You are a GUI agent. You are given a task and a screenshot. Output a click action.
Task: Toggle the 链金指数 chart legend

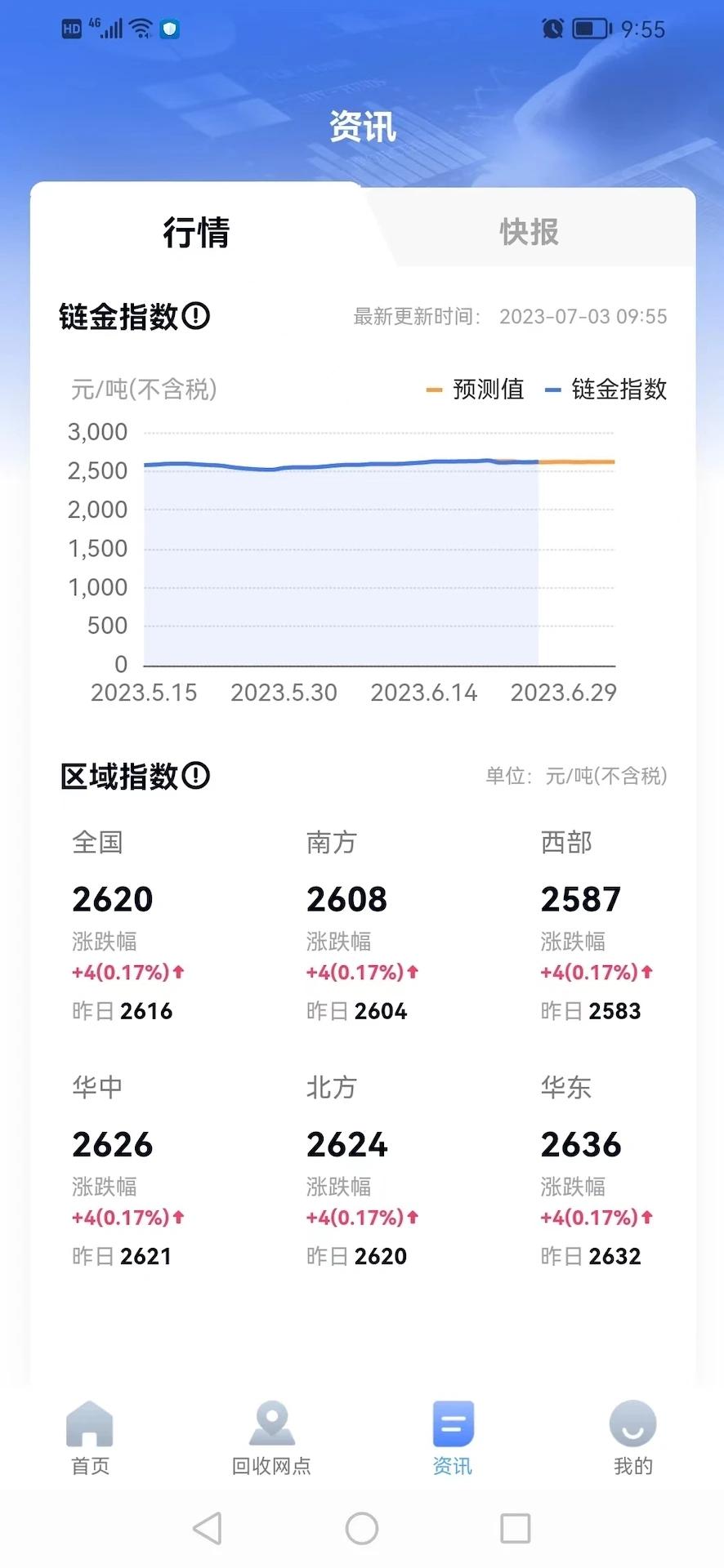pos(607,390)
